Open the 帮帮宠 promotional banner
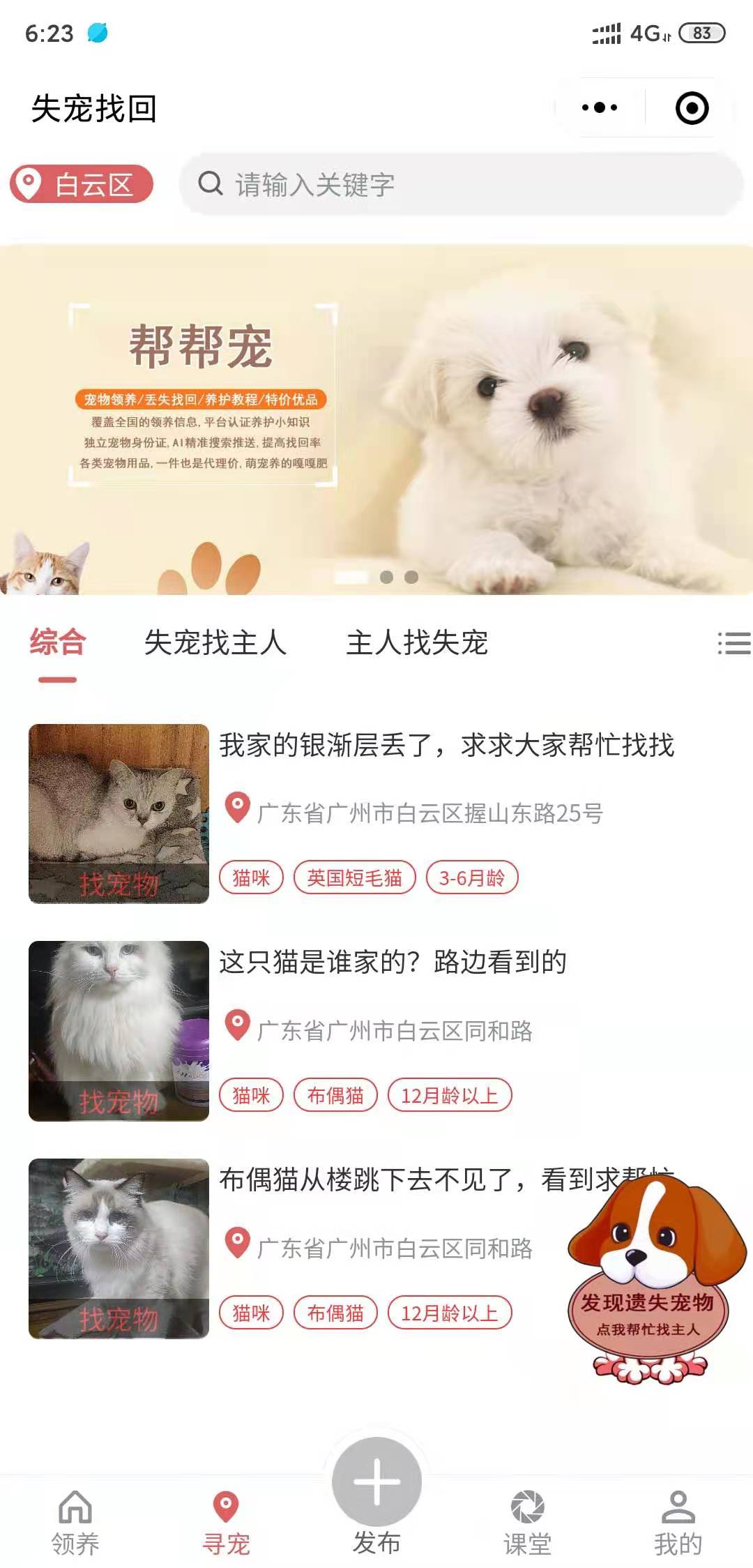This screenshot has height=1568, width=753. click(x=376, y=419)
